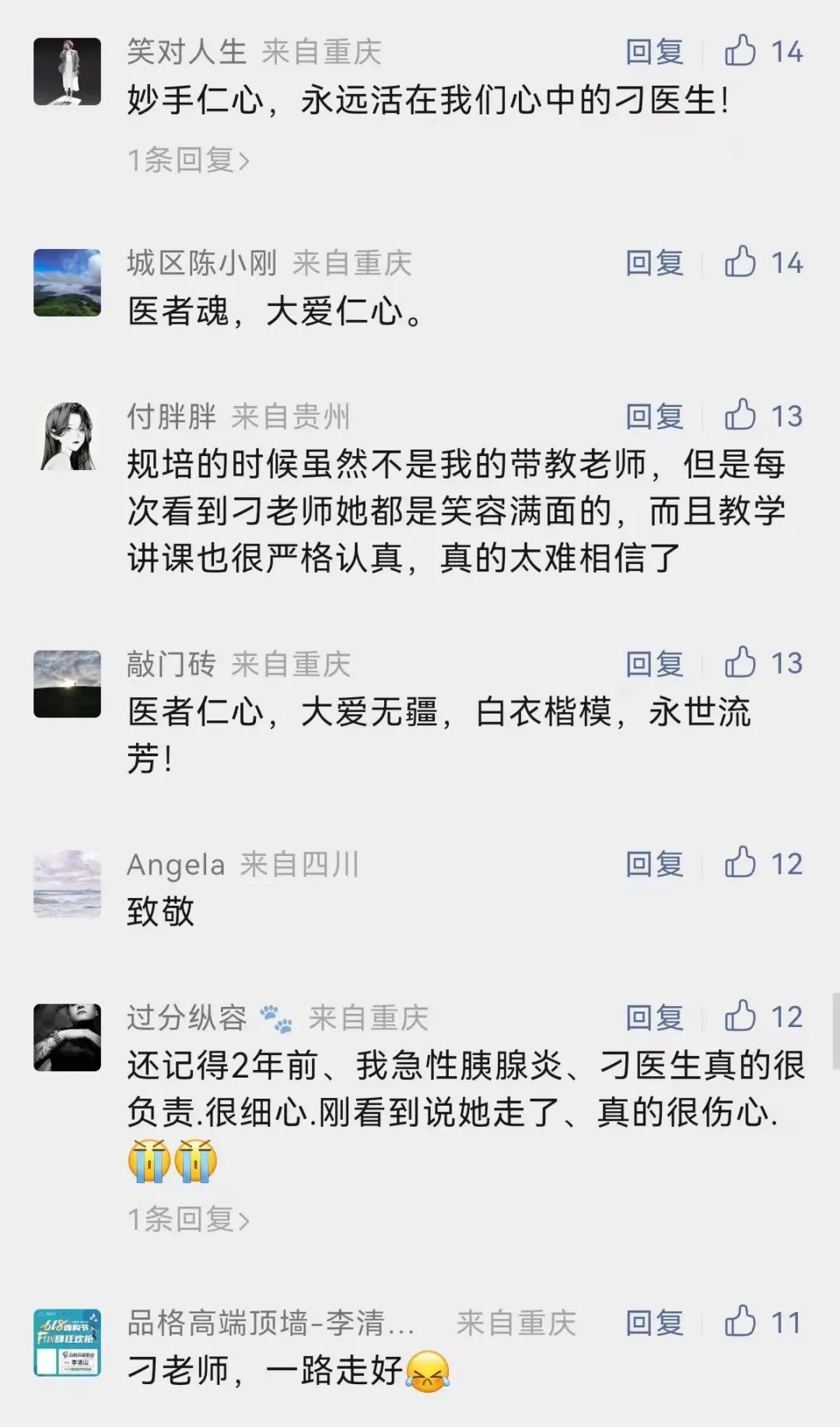Open 笑对人生's profile avatar
This screenshot has height=1427, width=840.
coord(68,72)
